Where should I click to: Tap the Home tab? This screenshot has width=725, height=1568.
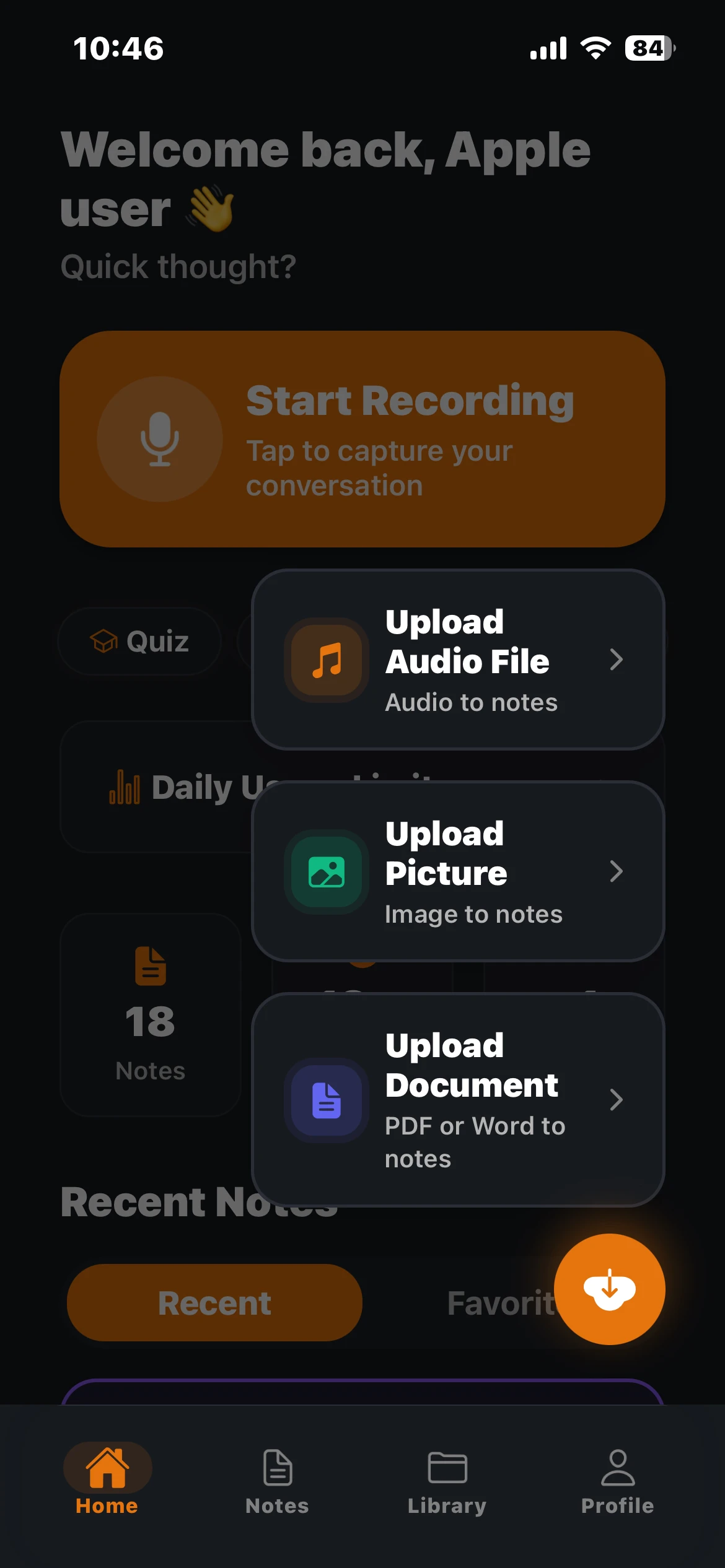(x=107, y=1481)
